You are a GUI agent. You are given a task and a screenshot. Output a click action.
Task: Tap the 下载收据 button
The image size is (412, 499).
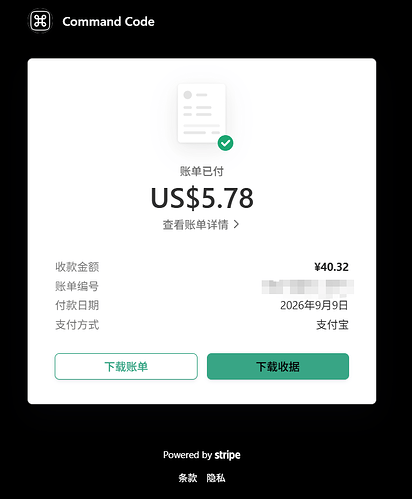pos(278,366)
